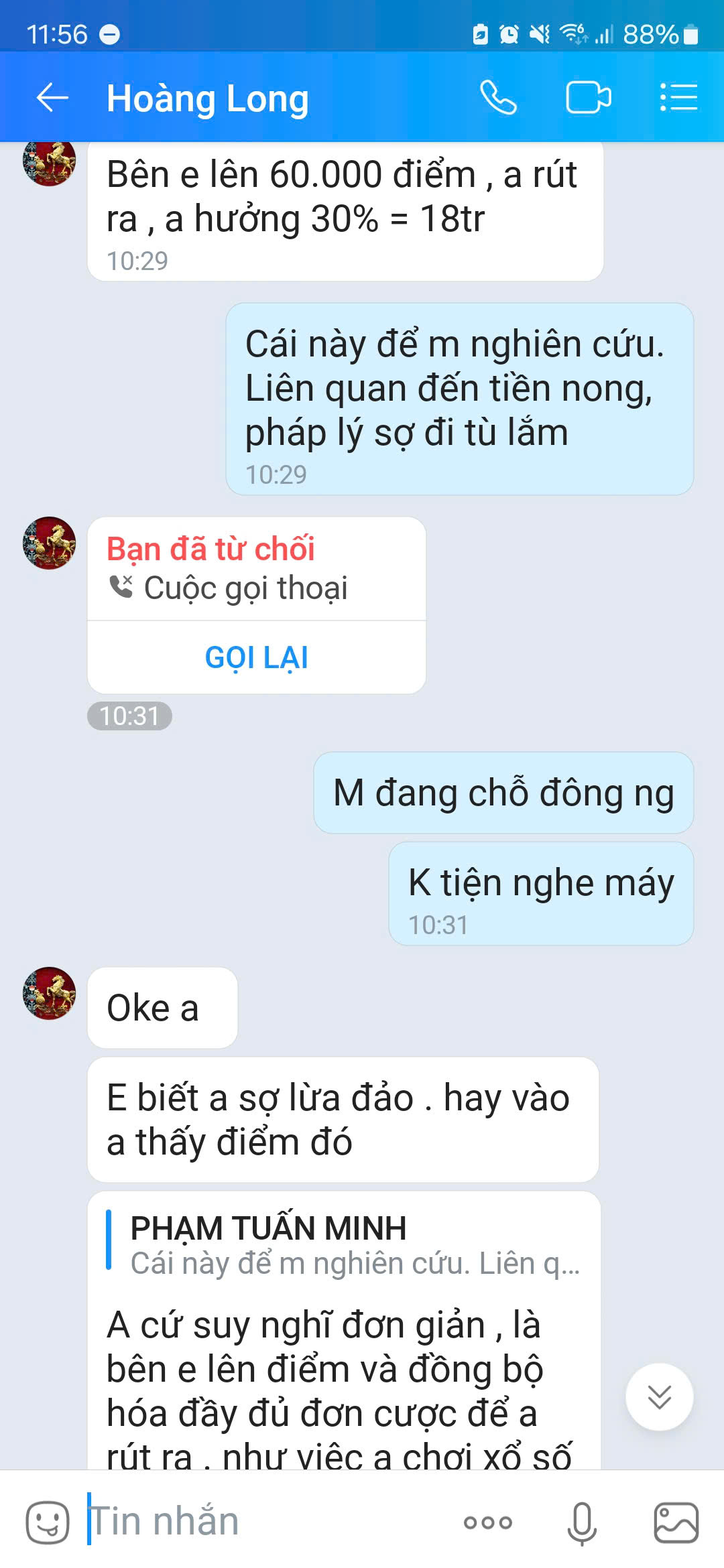Open the emoji sticker picker
Viewport: 724px width, 1568px height.
pyautogui.click(x=47, y=1522)
